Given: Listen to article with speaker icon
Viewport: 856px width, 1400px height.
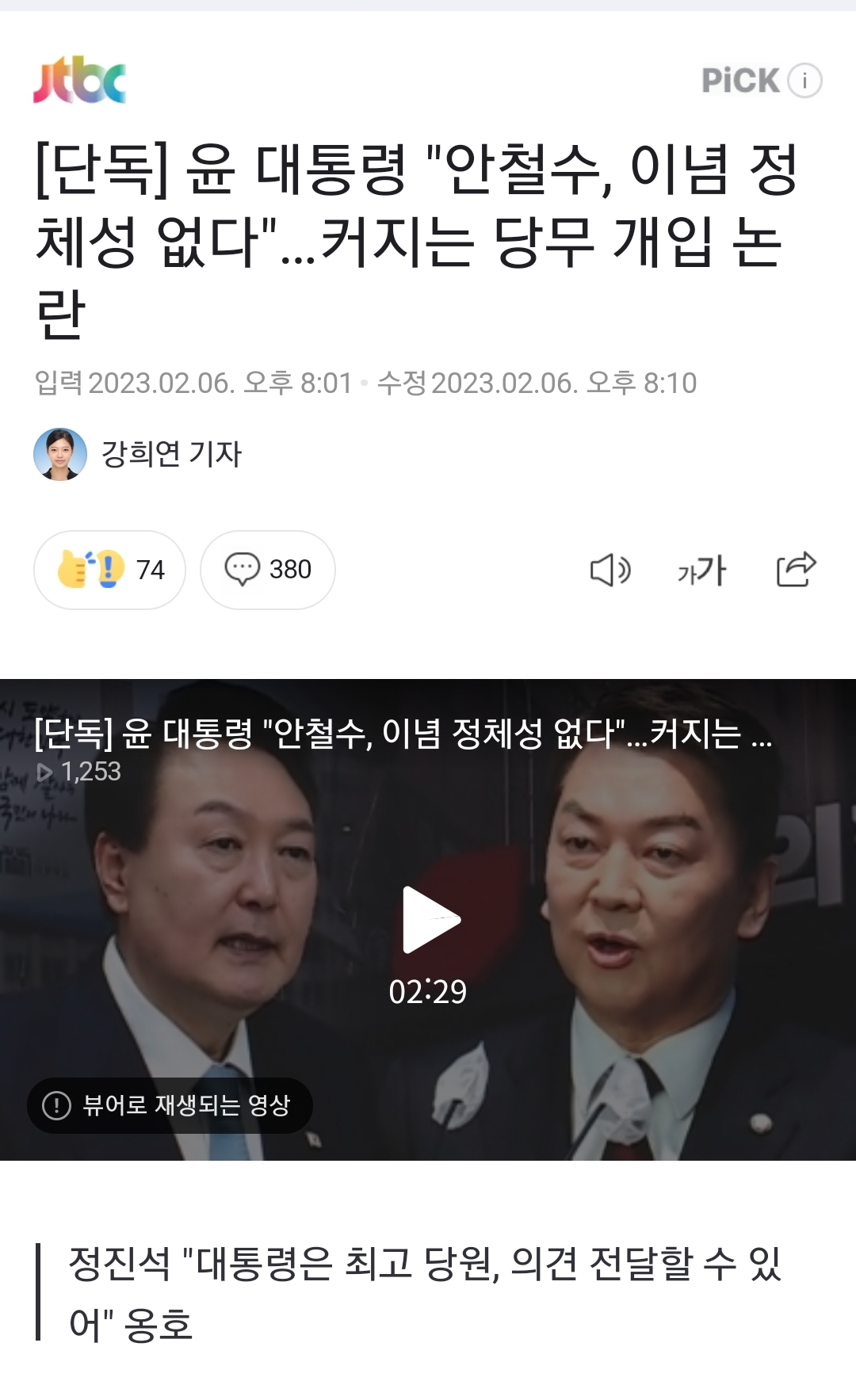Looking at the screenshot, I should (610, 570).
